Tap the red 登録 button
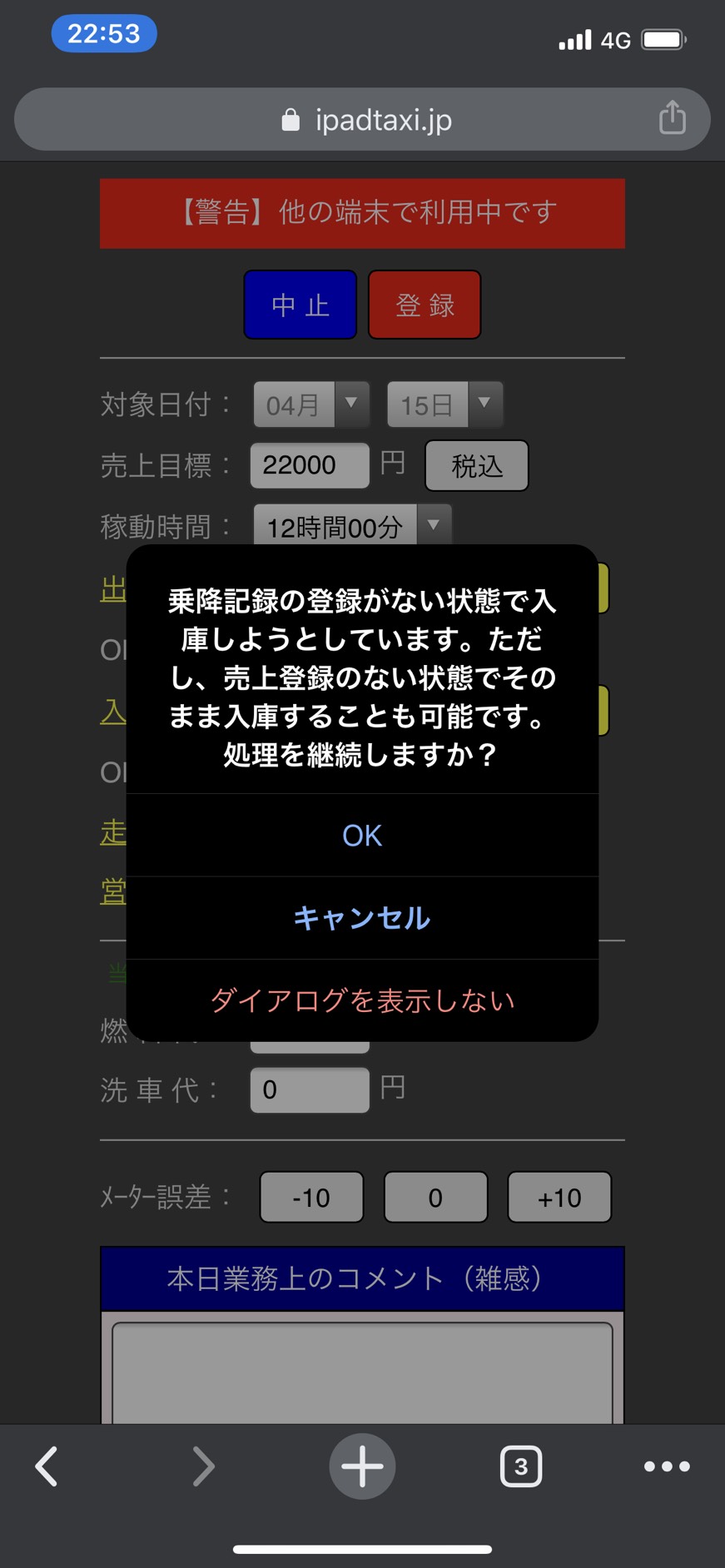Viewport: 725px width, 1568px height. (x=425, y=305)
